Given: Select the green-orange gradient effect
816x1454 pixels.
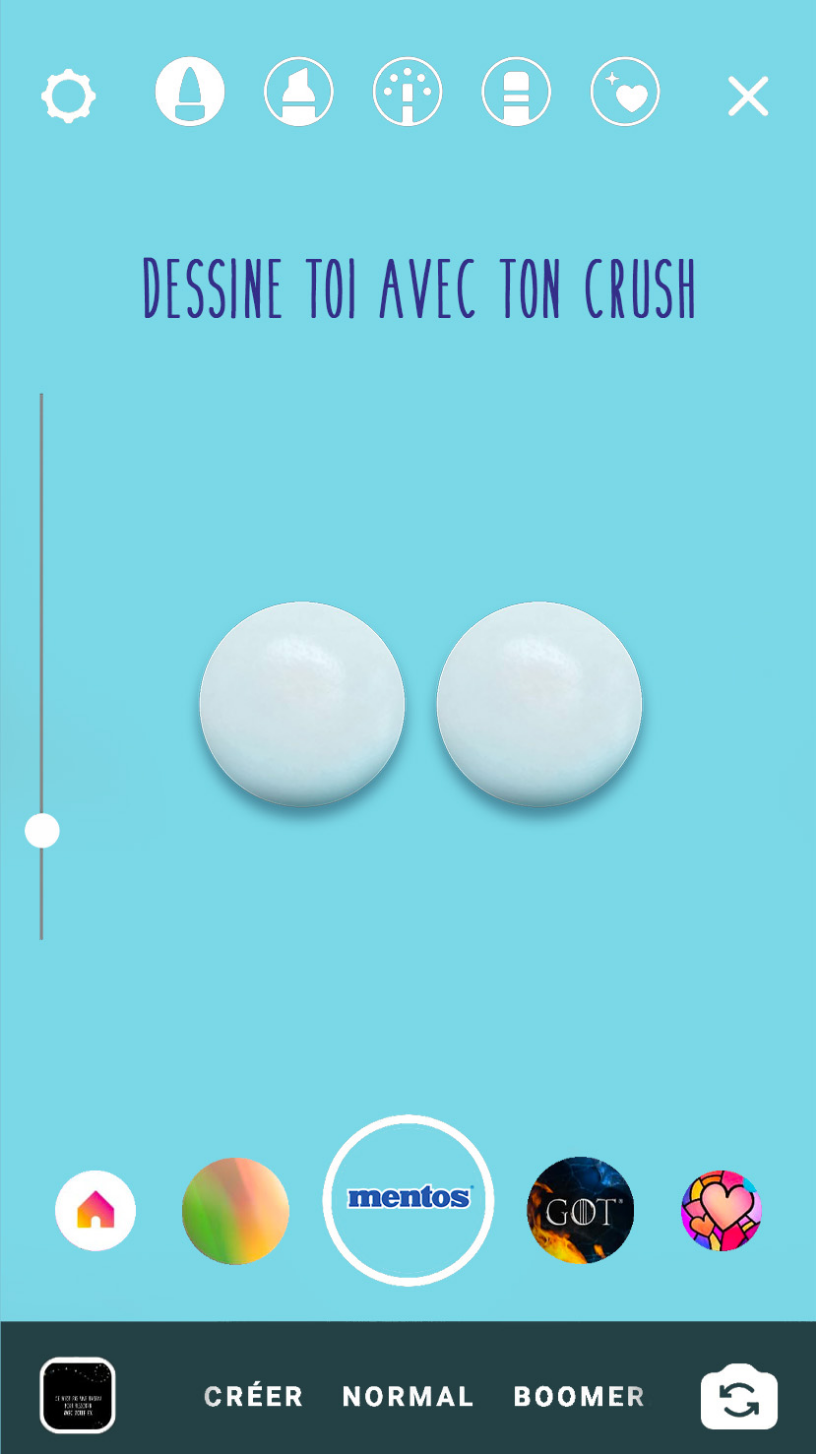Looking at the screenshot, I should tap(236, 1211).
